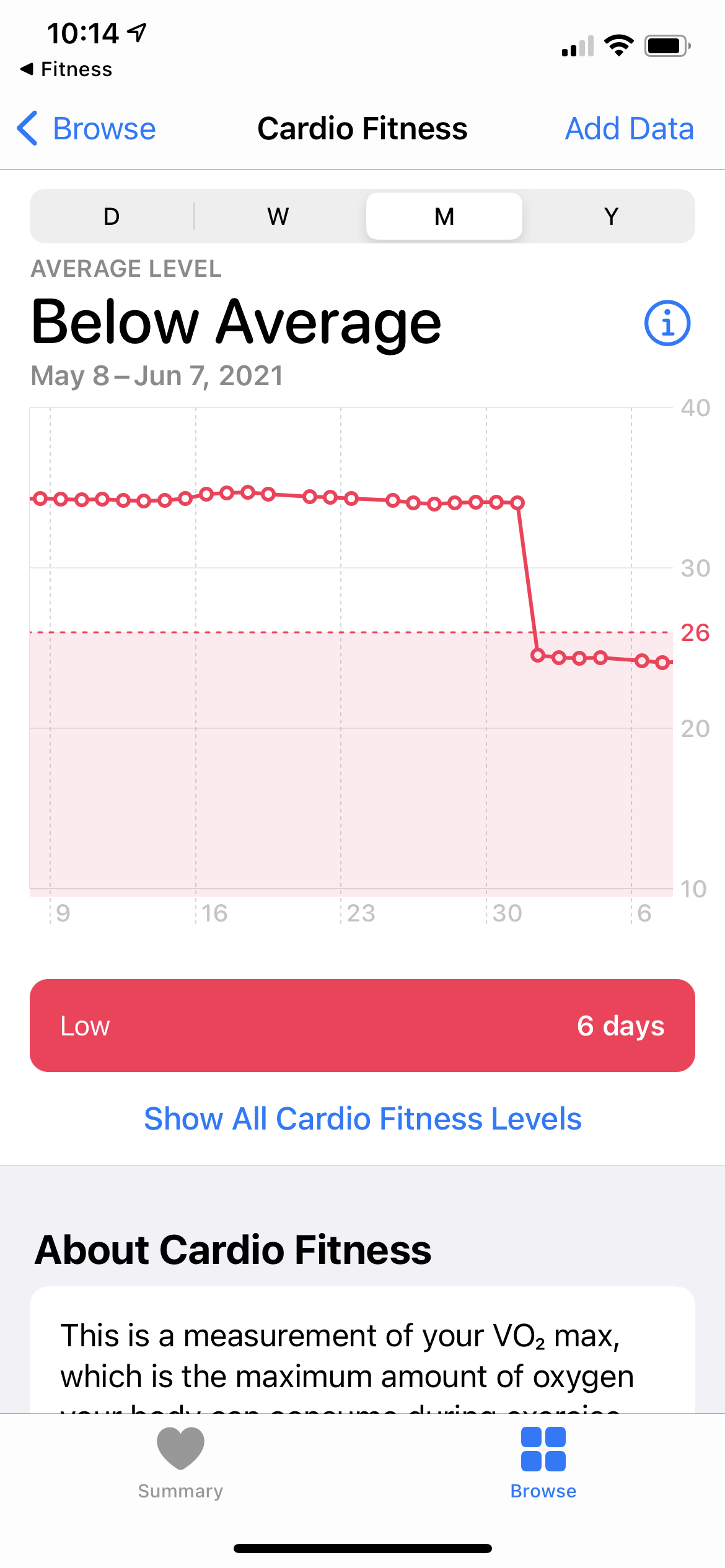Select the M month view

coord(444,216)
